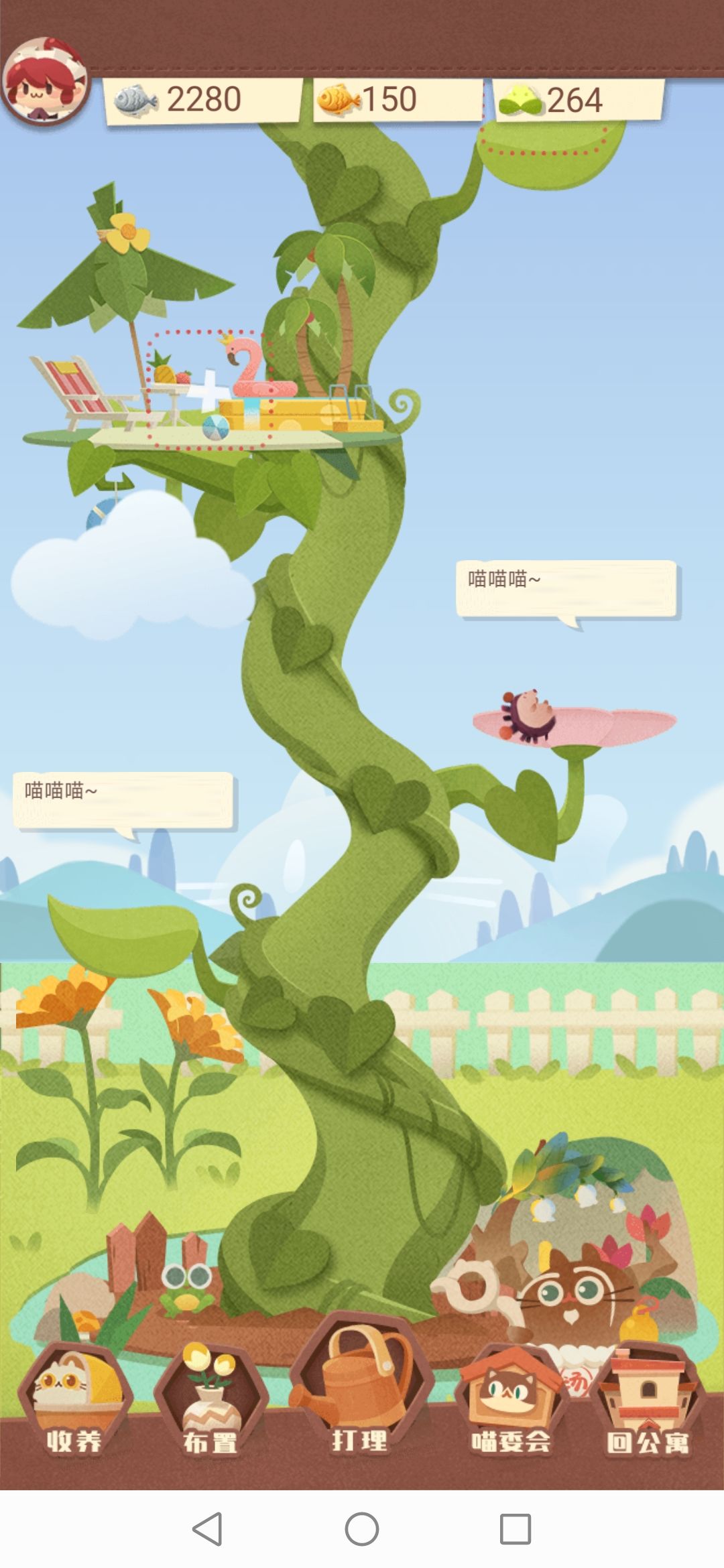Tap the hedgehog on the pink flower
The height and width of the screenshot is (1568, 724).
coord(529,716)
